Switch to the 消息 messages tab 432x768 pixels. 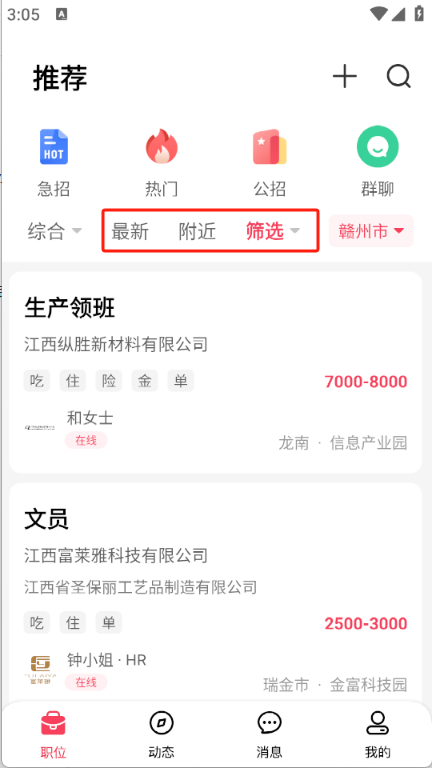(269, 734)
